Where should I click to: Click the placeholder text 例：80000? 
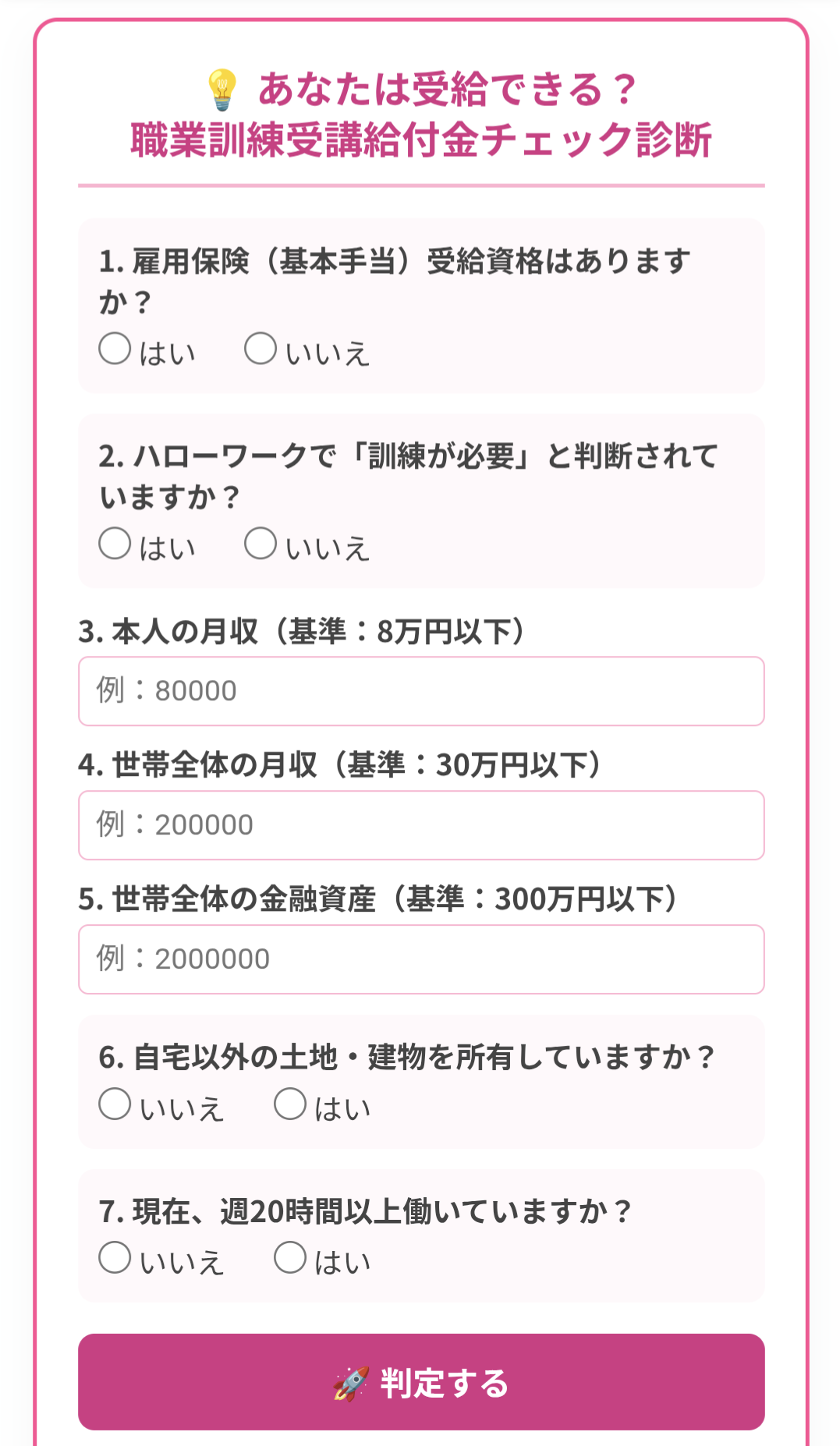164,692
